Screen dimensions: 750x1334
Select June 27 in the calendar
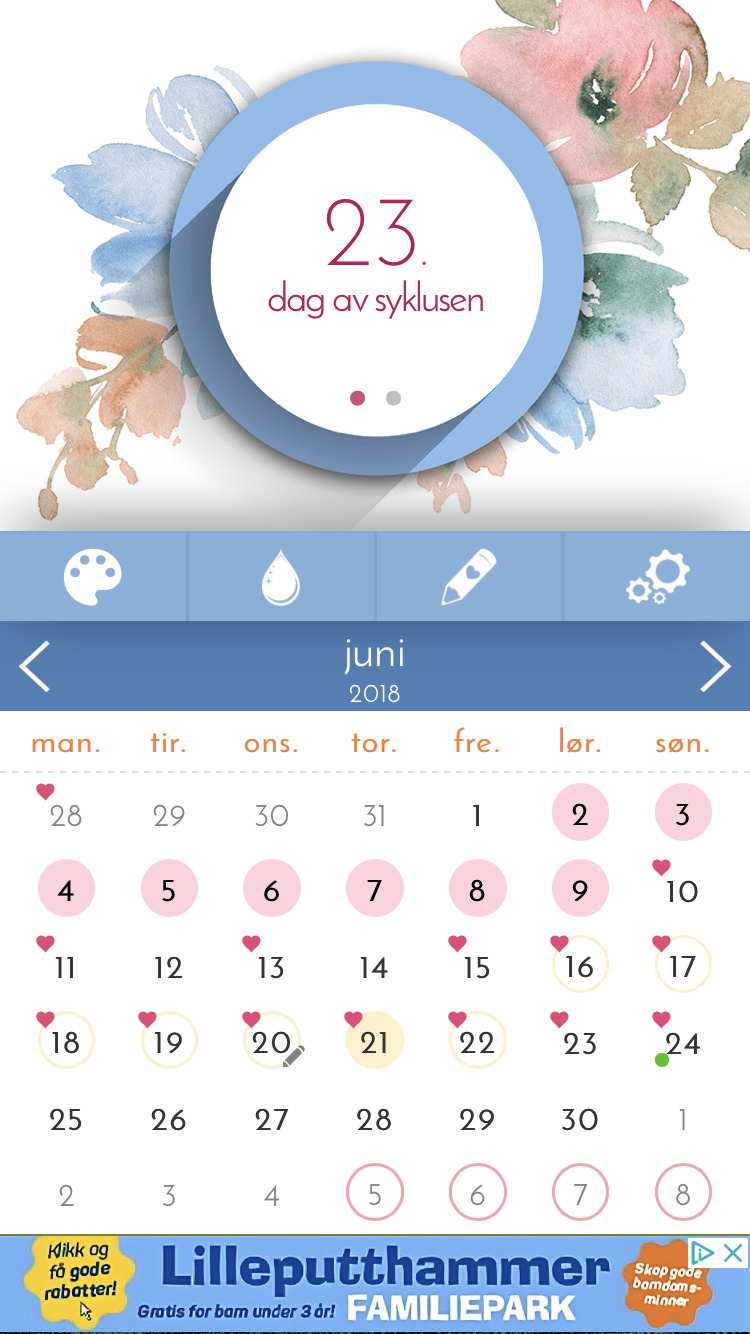pyautogui.click(x=272, y=1119)
